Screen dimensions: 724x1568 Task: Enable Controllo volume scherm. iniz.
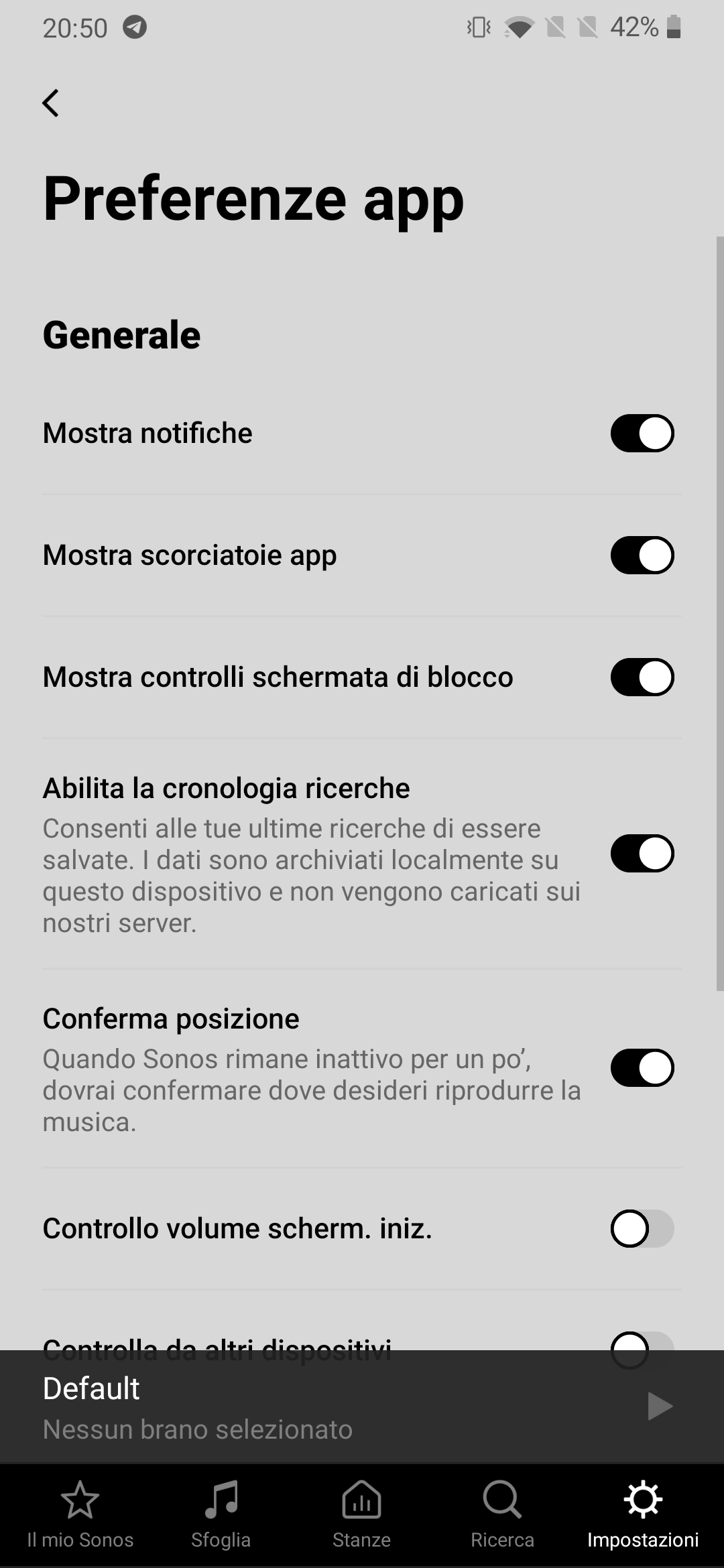[642, 1228]
